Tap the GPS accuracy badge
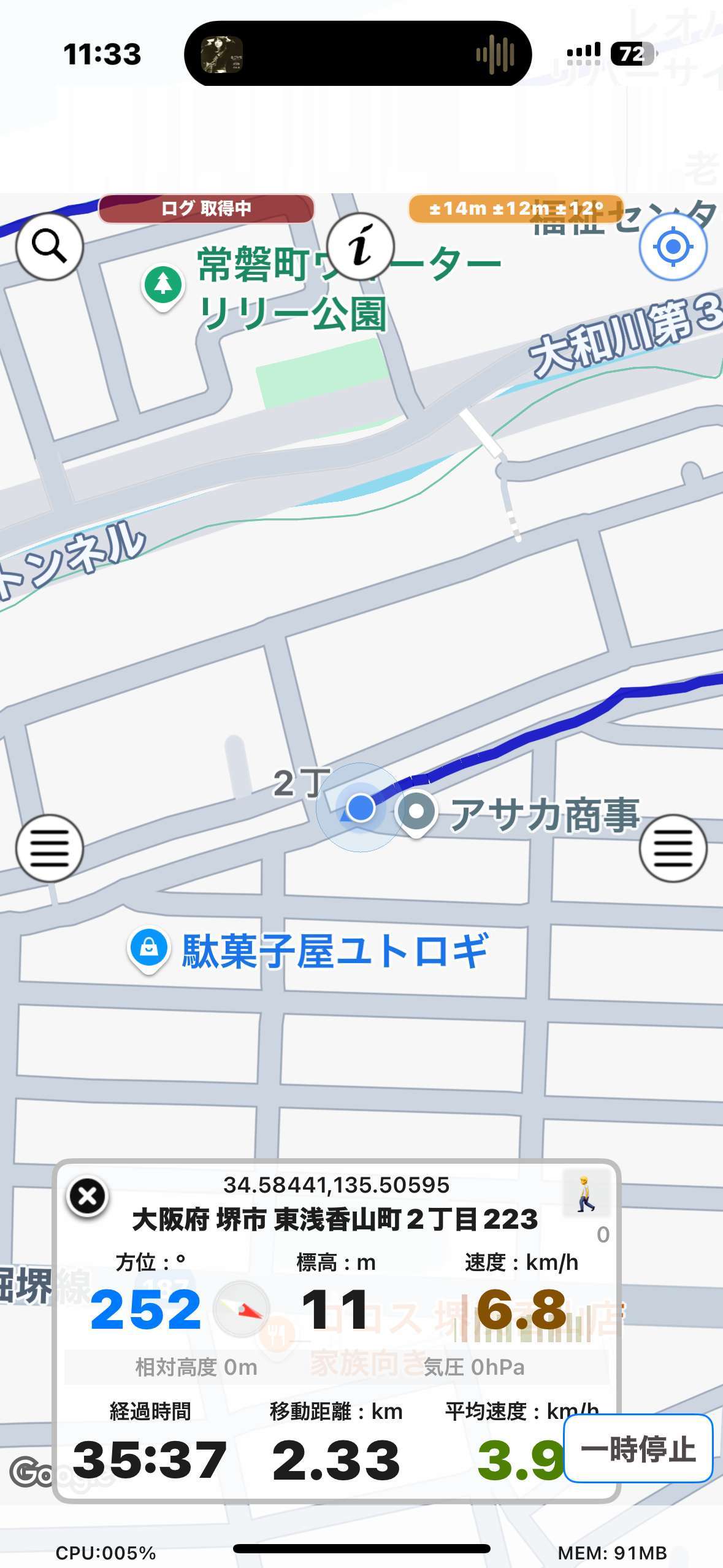 516,209
